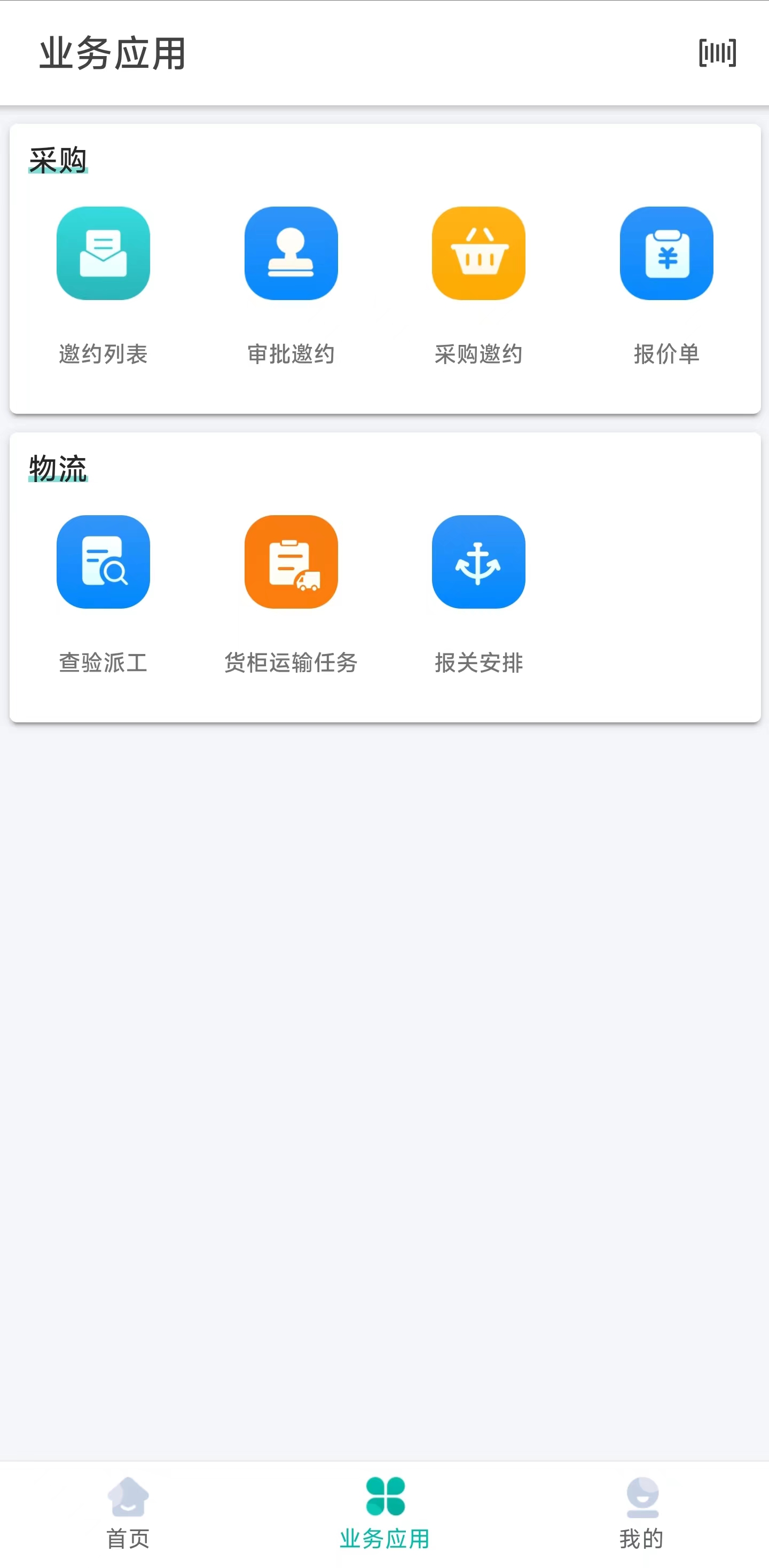769x1568 pixels.
Task: Open 采购邀约 (procurement invitation)
Action: tap(478, 254)
